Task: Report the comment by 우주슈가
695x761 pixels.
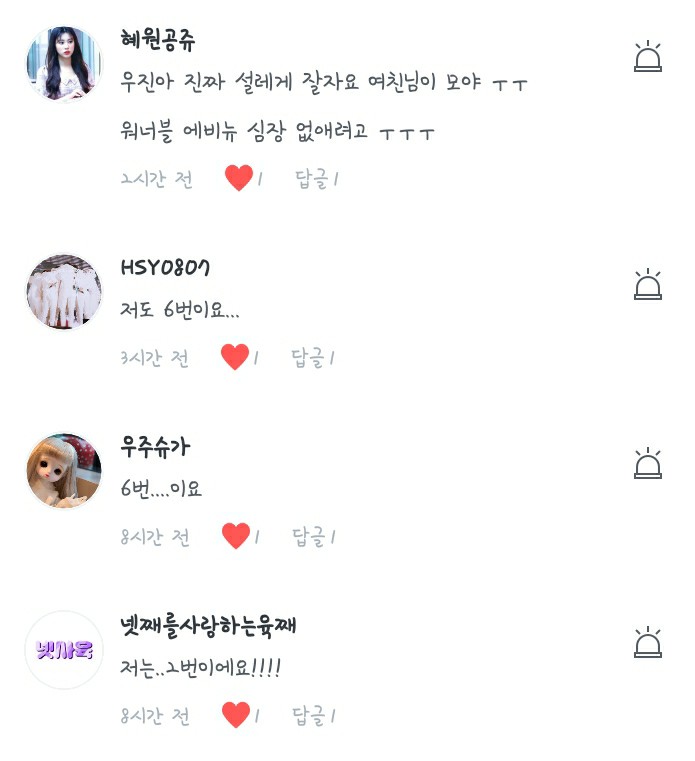Action: [648, 464]
